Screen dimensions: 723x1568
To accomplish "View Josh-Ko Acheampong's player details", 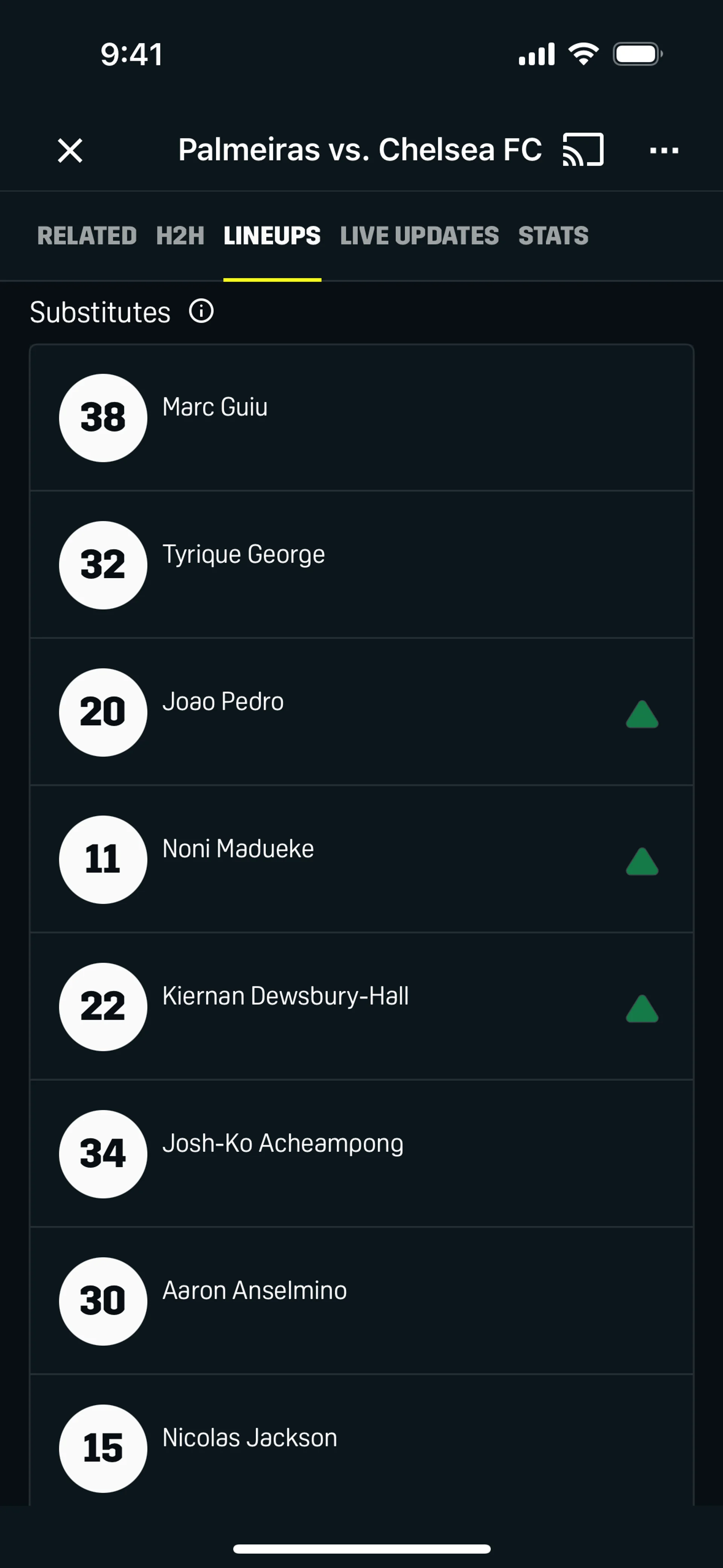I will click(361, 1154).
